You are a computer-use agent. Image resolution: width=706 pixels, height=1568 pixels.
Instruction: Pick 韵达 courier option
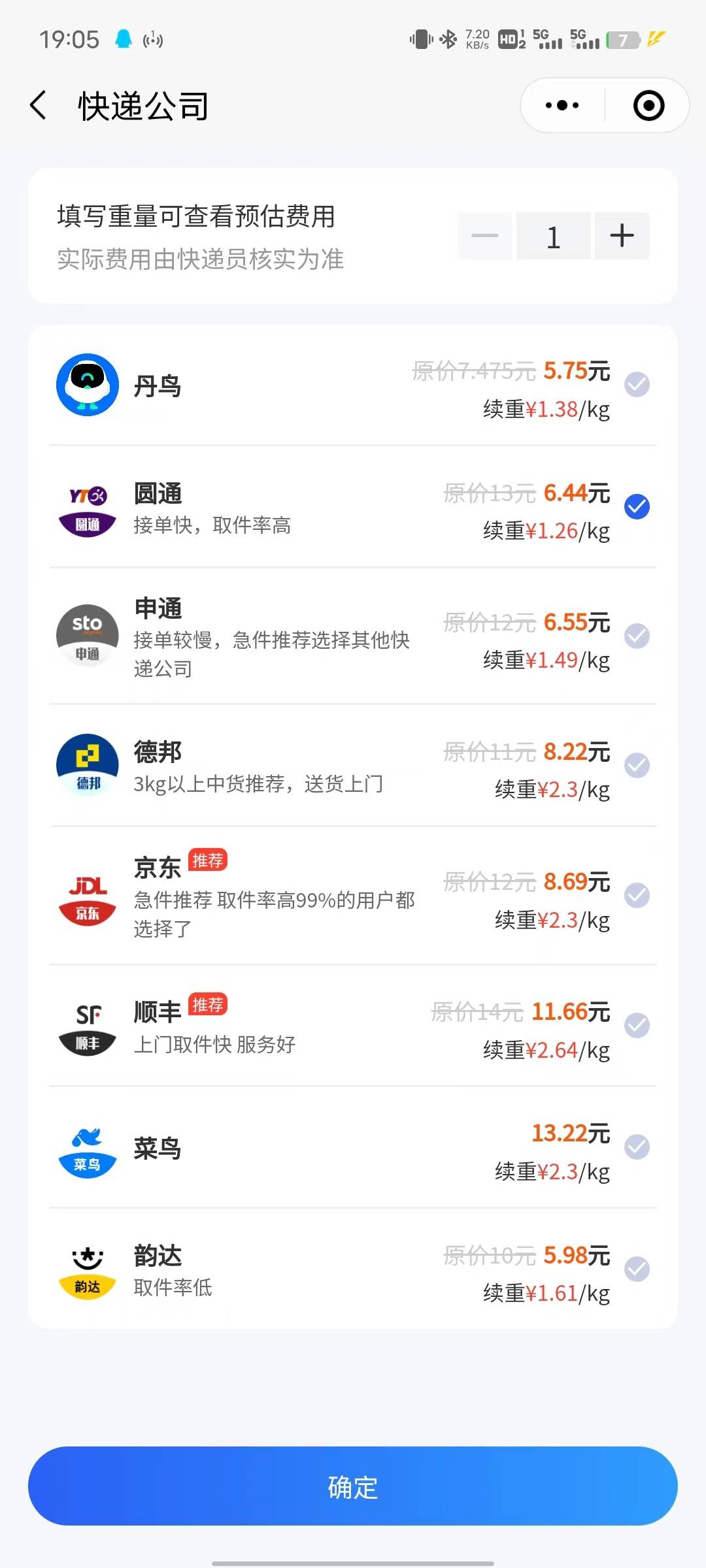point(353,1269)
